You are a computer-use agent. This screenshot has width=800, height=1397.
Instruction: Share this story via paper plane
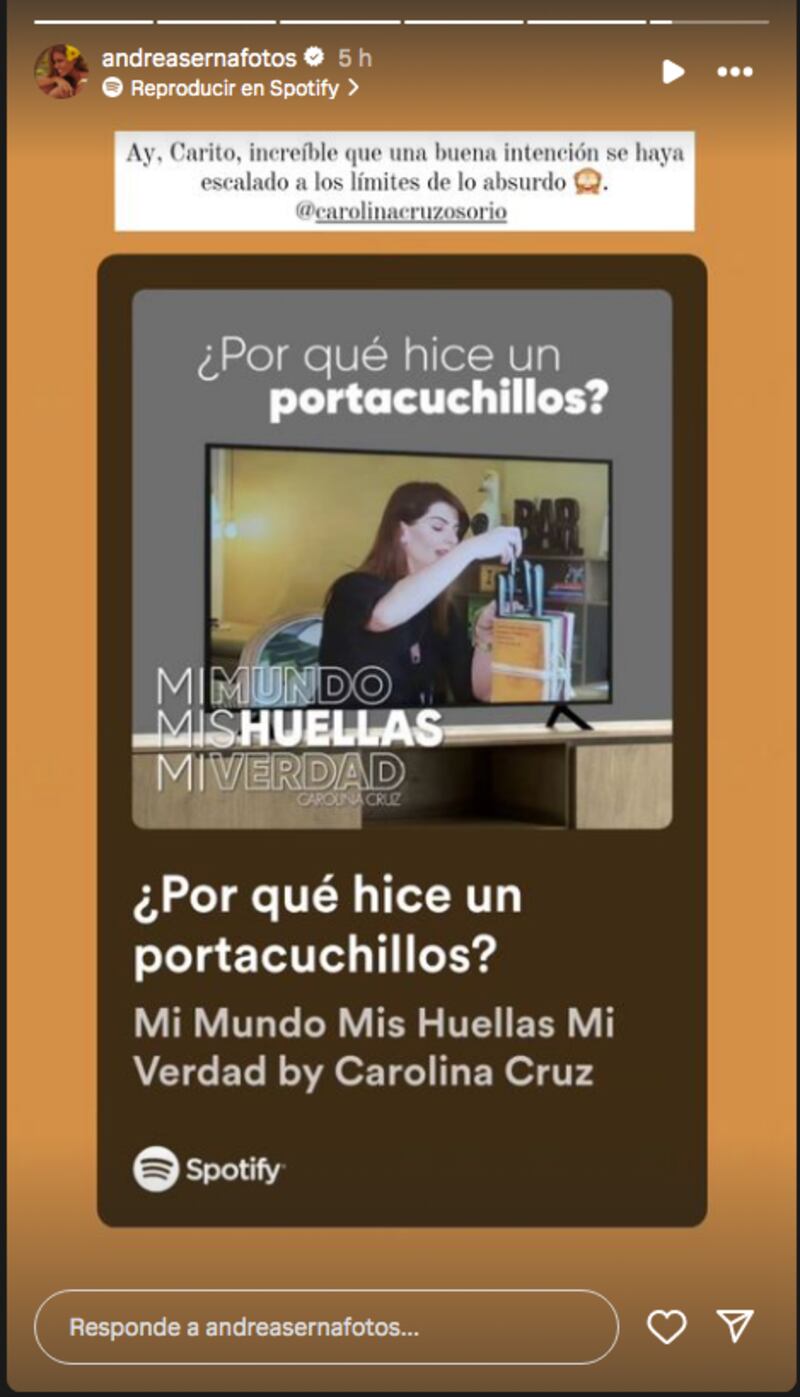(735, 1327)
